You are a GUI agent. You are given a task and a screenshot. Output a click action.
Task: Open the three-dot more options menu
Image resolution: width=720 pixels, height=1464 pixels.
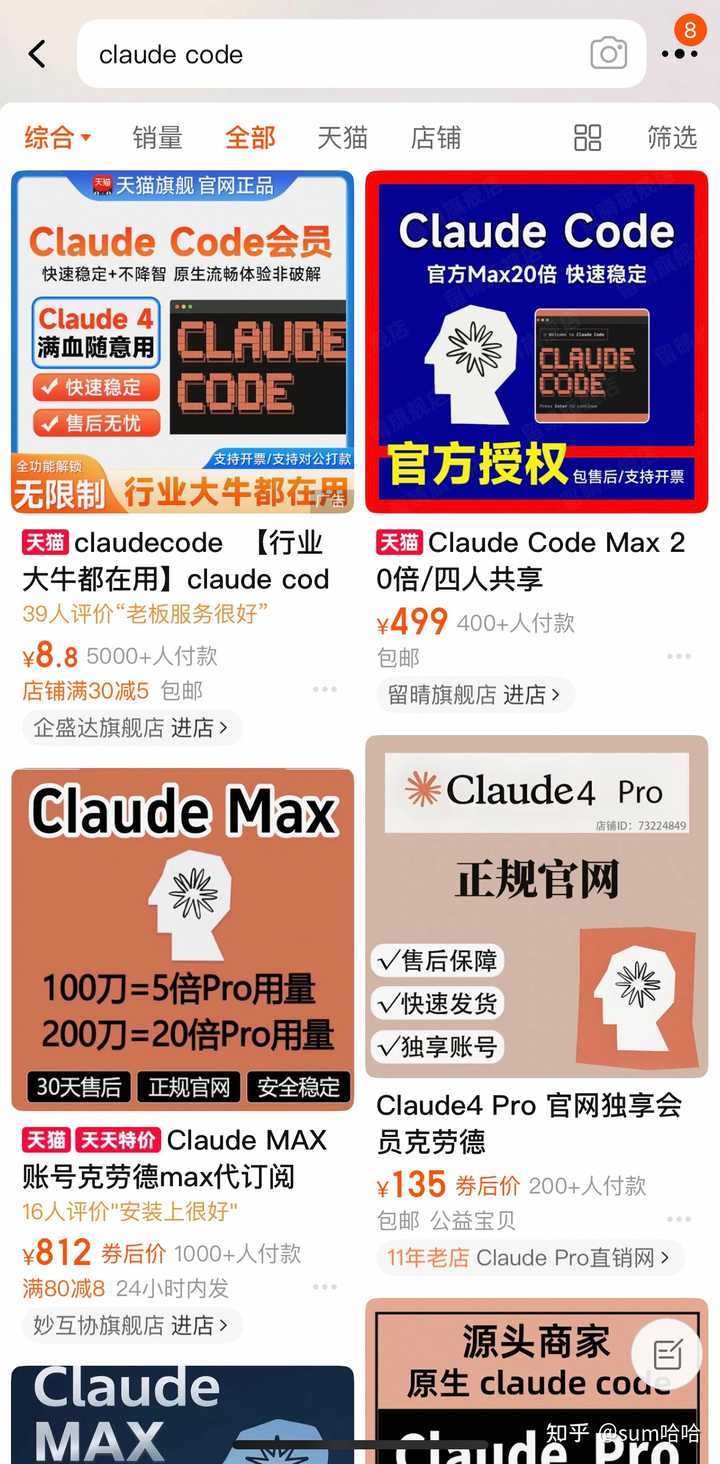click(x=681, y=55)
